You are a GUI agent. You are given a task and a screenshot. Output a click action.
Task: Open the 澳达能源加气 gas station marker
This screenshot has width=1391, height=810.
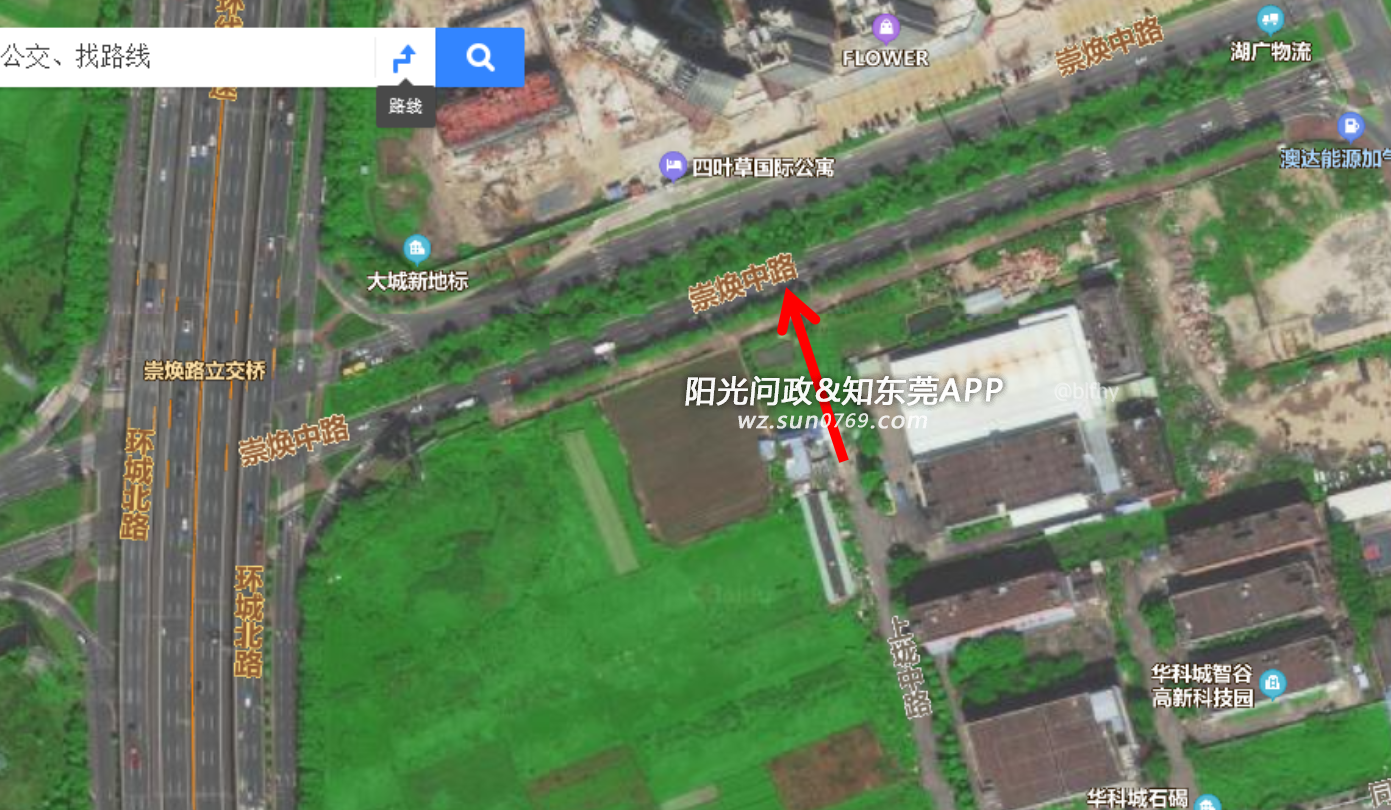click(1351, 127)
